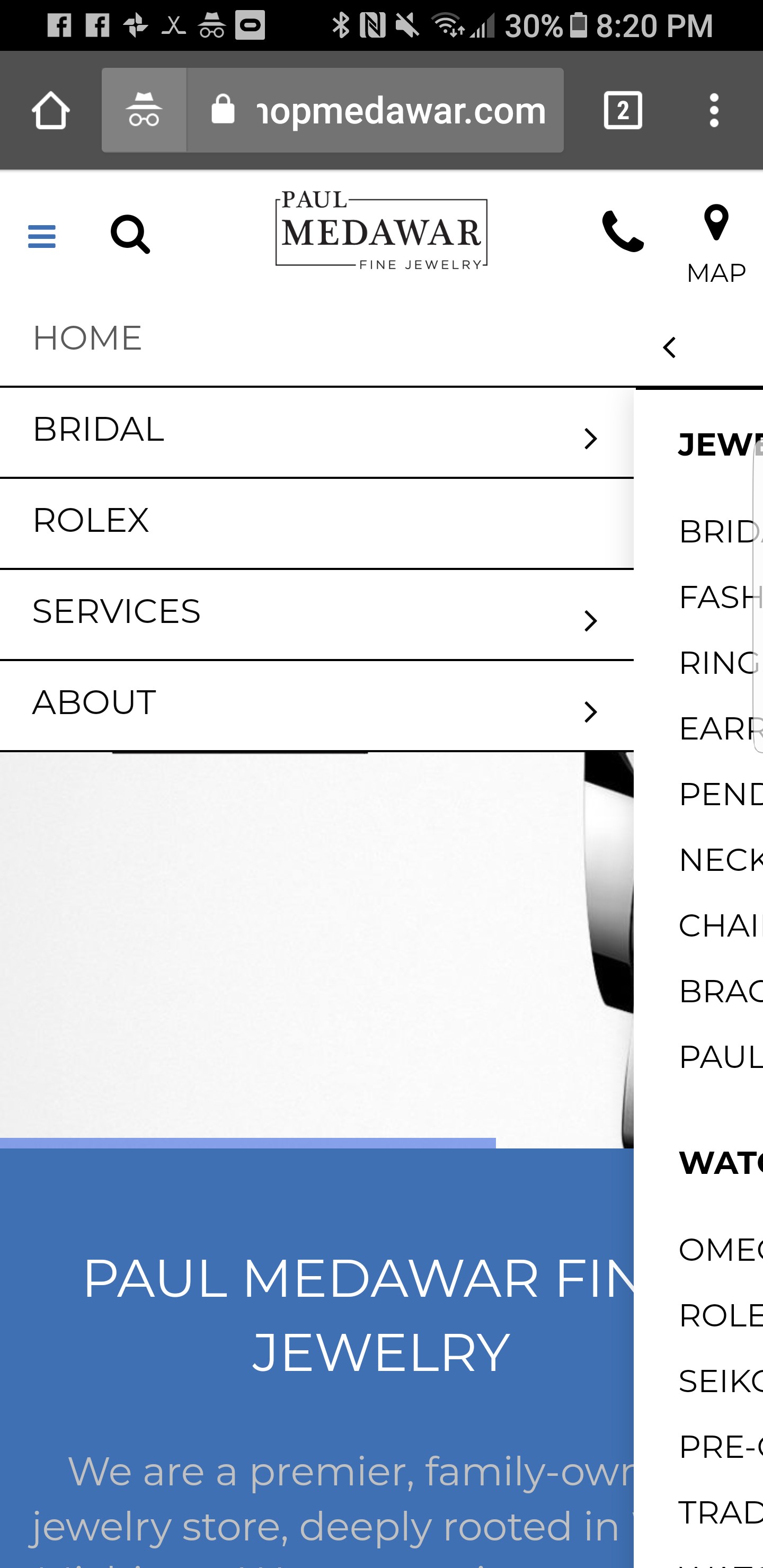Screen dimensions: 763x1568
Task: Tap the search magnifier icon
Action: [x=130, y=234]
